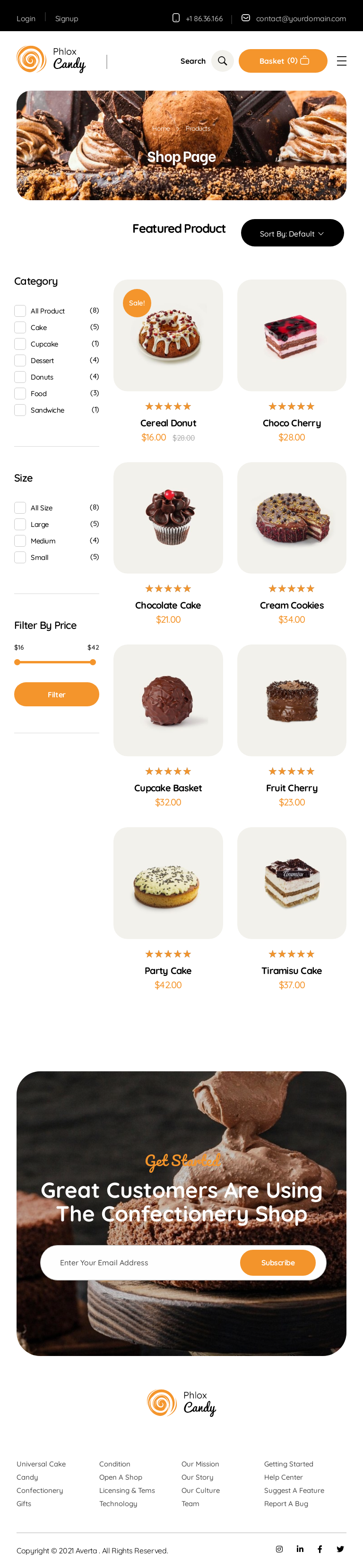The width and height of the screenshot is (363, 1568).
Task: Open the Help Center footer link
Action: 283,1477
